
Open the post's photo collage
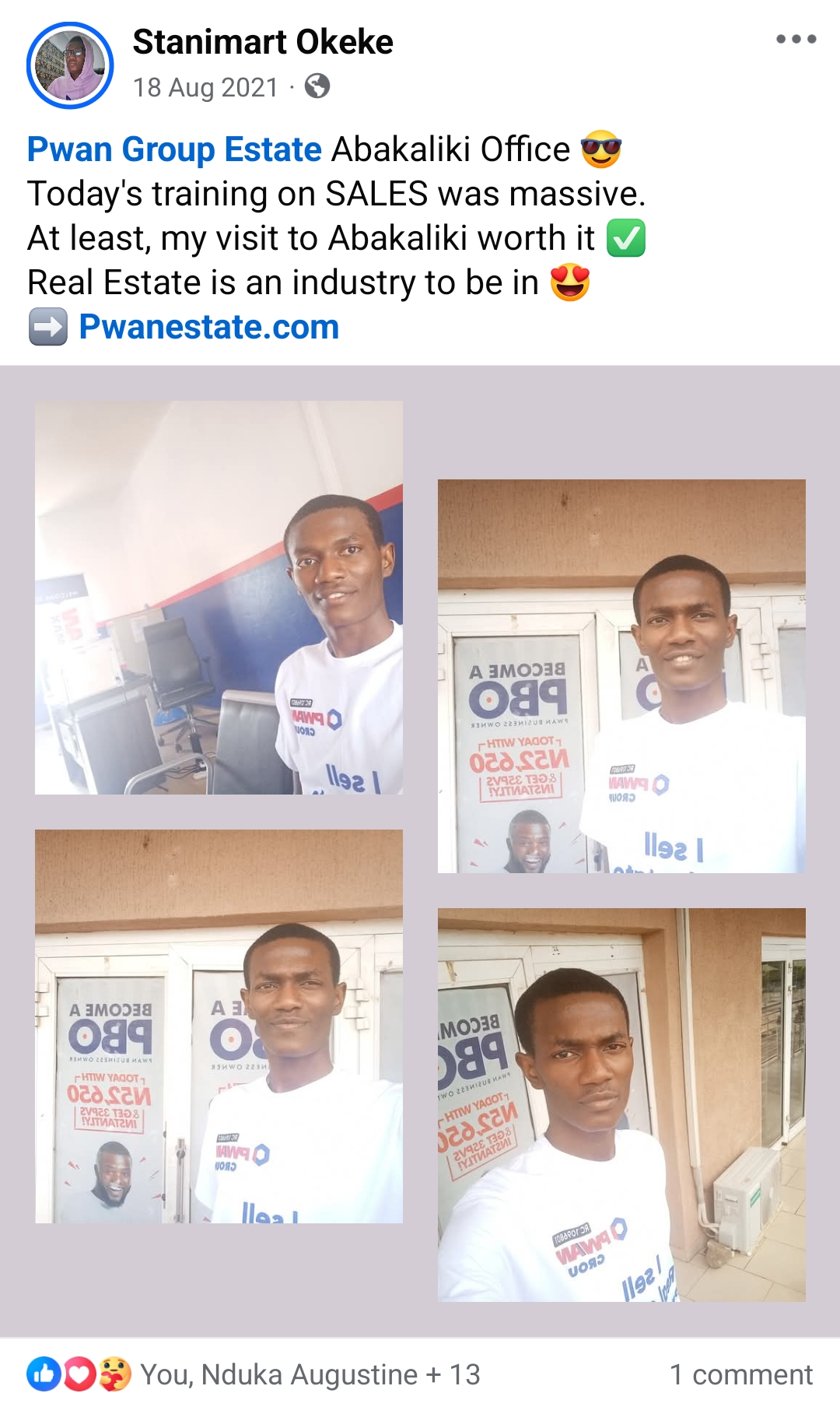(420, 851)
